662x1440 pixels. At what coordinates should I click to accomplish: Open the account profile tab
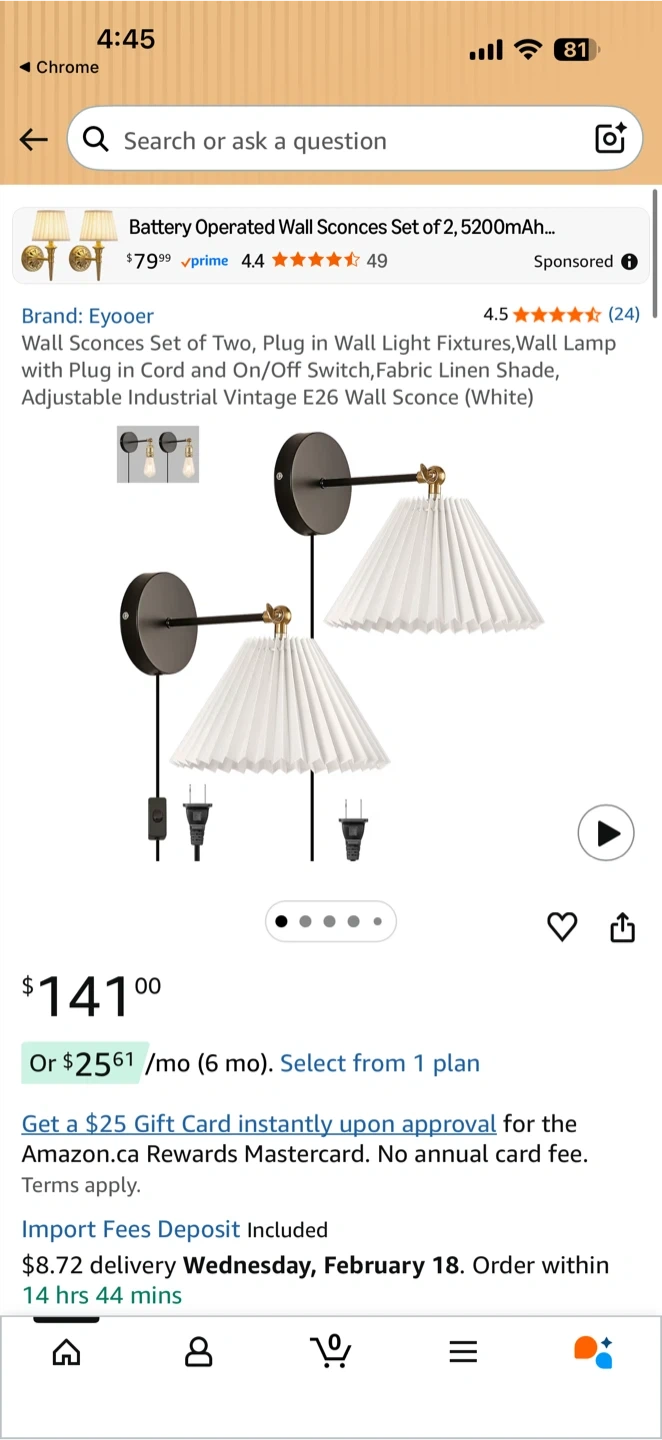coord(199,1353)
